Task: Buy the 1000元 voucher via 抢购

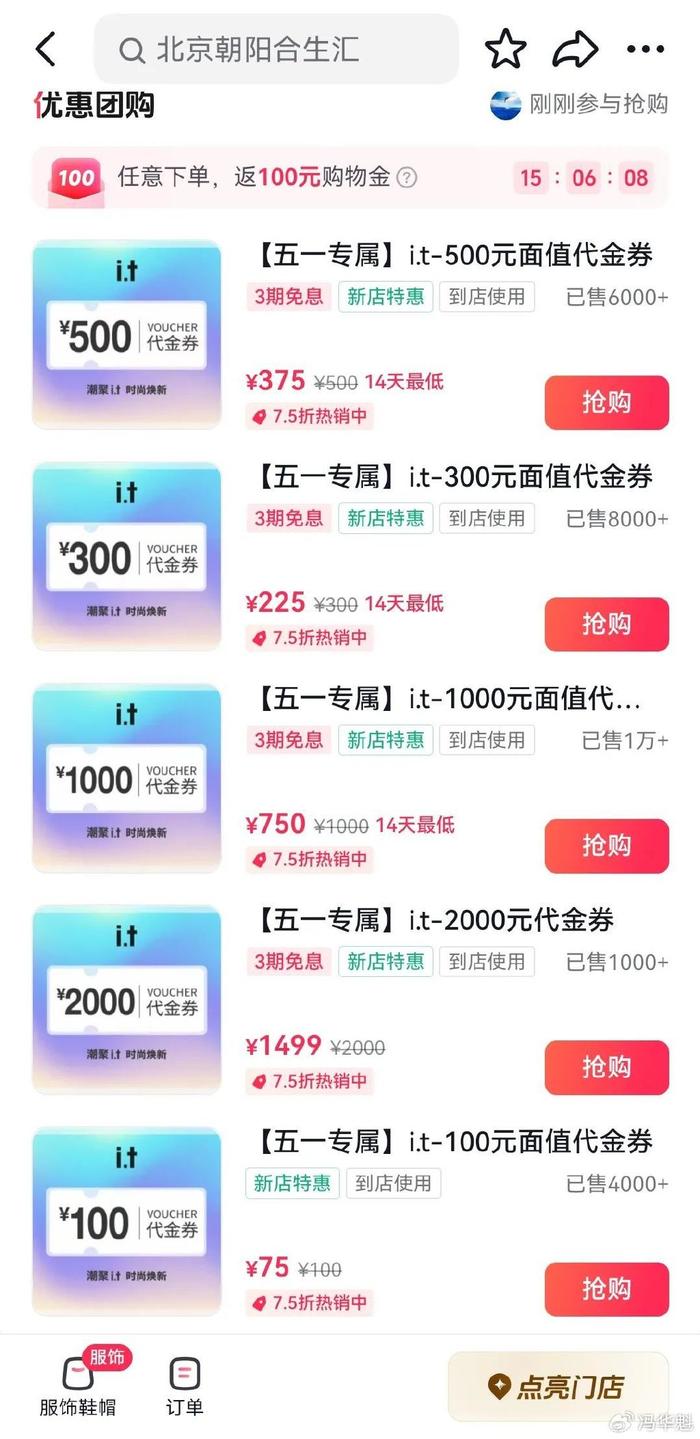Action: coord(606,846)
